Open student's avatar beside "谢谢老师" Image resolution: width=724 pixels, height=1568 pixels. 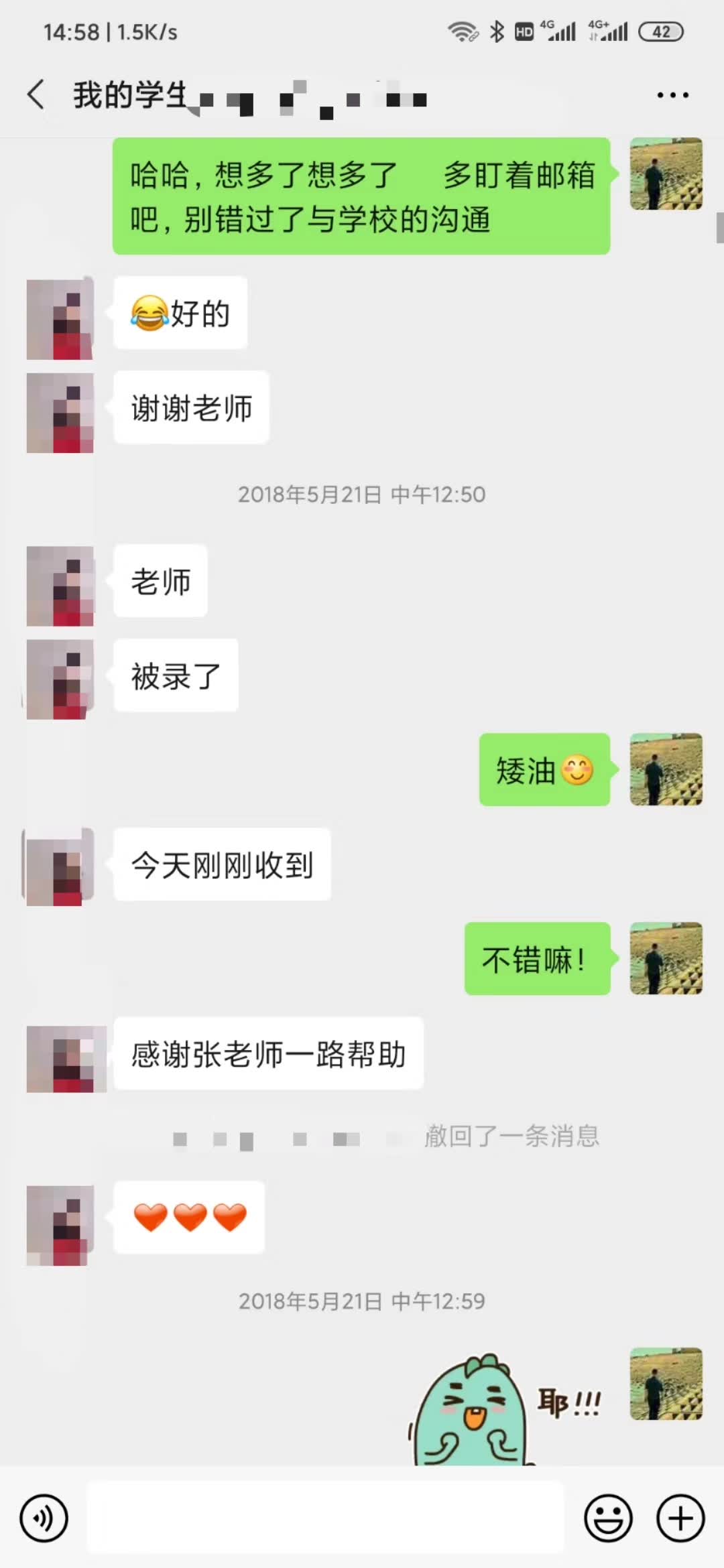[60, 413]
